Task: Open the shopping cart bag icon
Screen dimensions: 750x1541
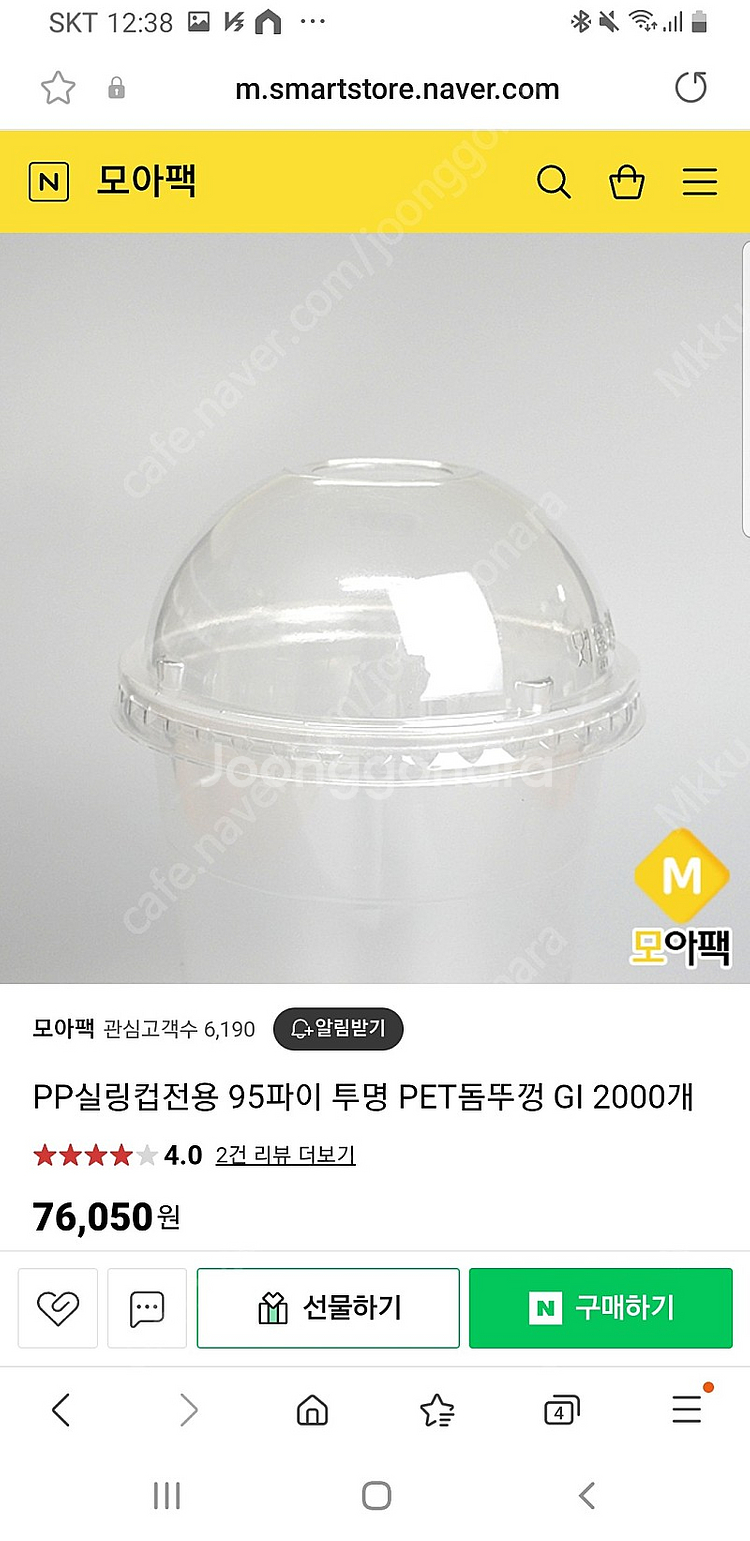Action: (x=626, y=182)
